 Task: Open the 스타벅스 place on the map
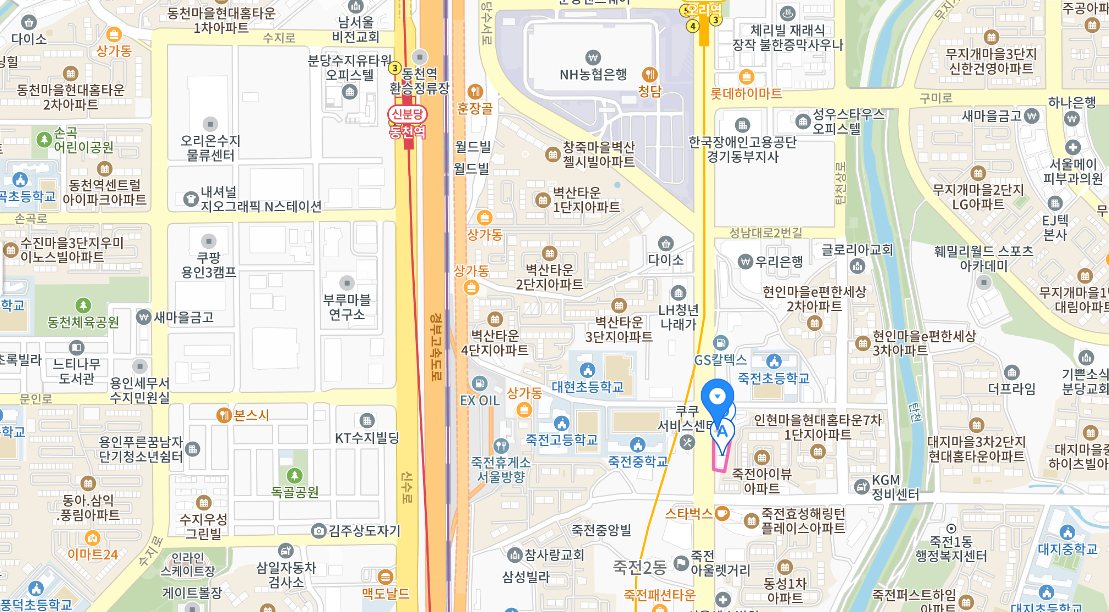pos(721,514)
